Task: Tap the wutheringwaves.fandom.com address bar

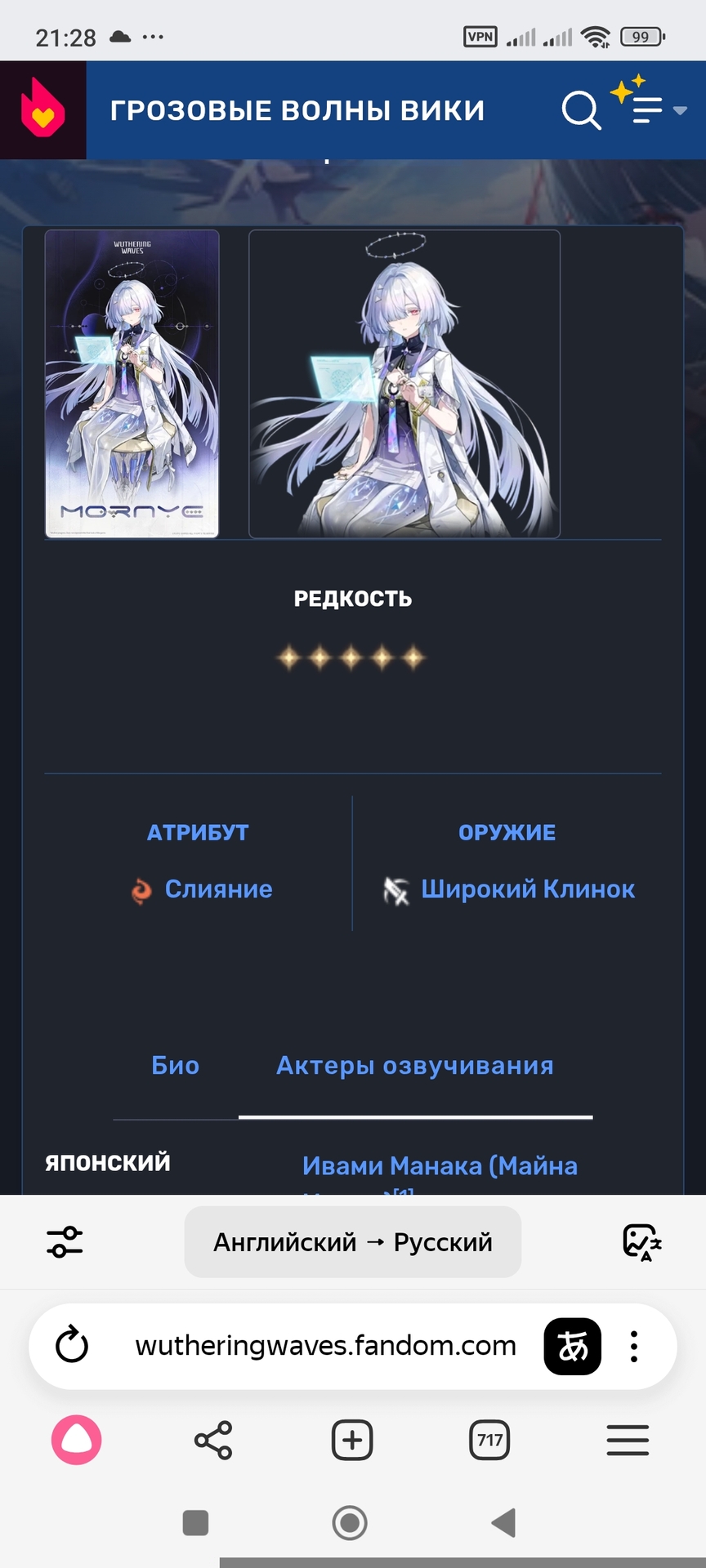Action: (325, 1345)
